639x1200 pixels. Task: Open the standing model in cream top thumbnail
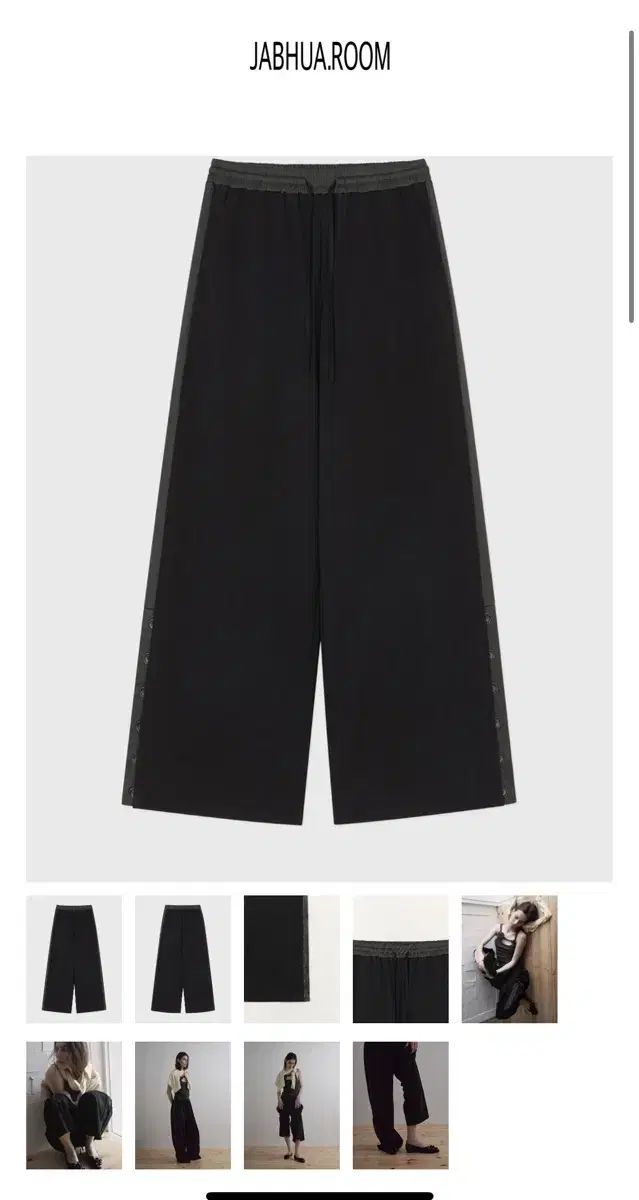click(x=183, y=1105)
